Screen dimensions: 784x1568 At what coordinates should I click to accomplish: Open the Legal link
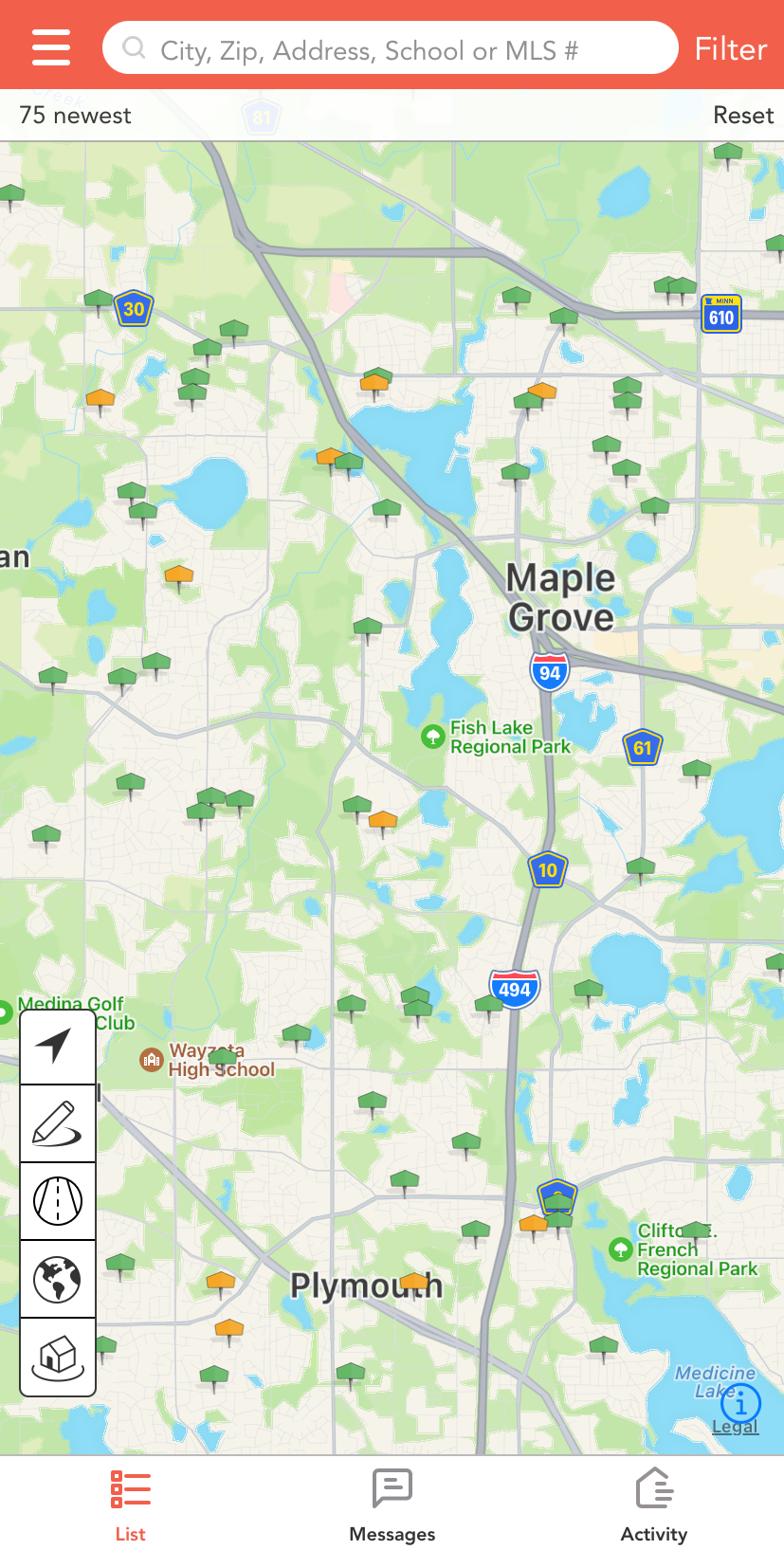tap(735, 1426)
